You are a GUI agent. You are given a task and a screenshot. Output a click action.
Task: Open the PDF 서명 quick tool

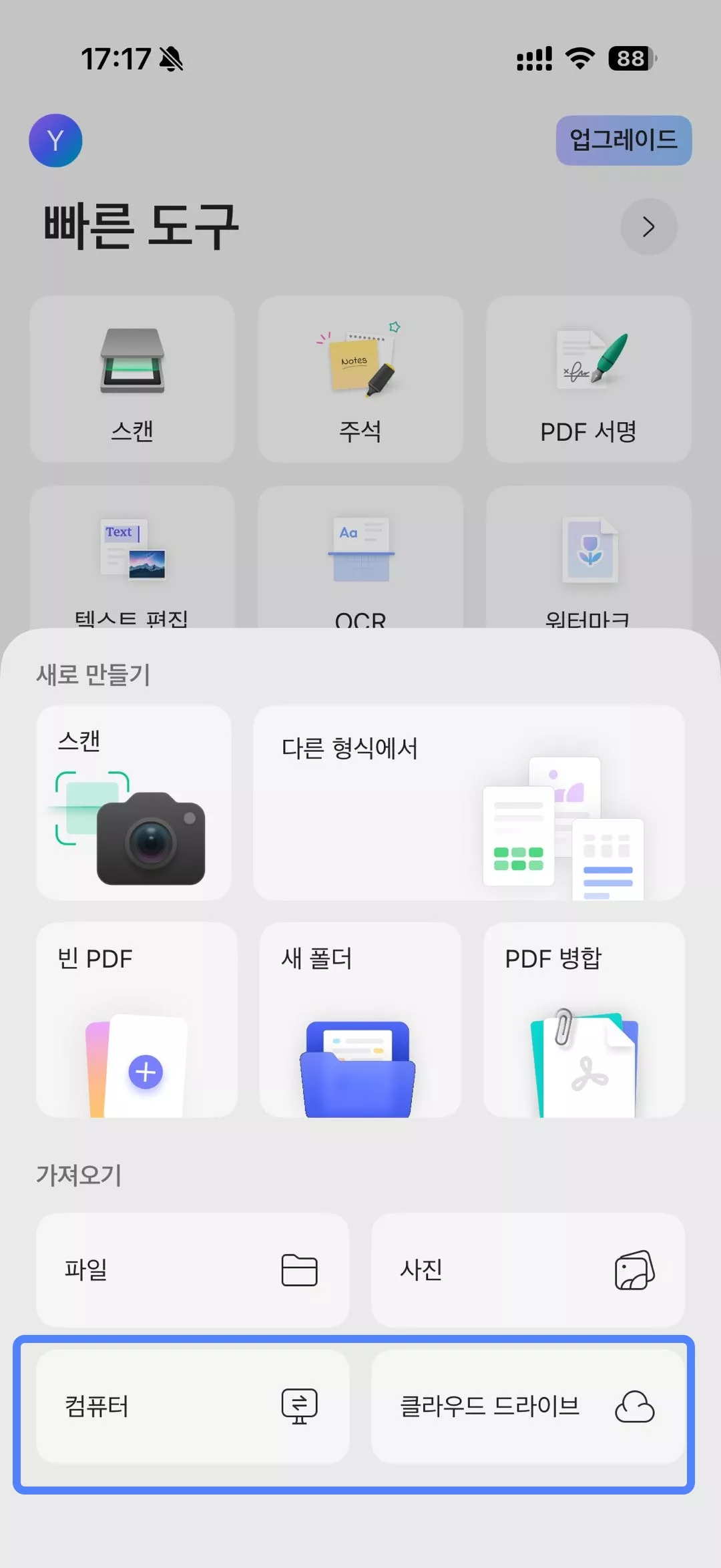click(x=588, y=379)
